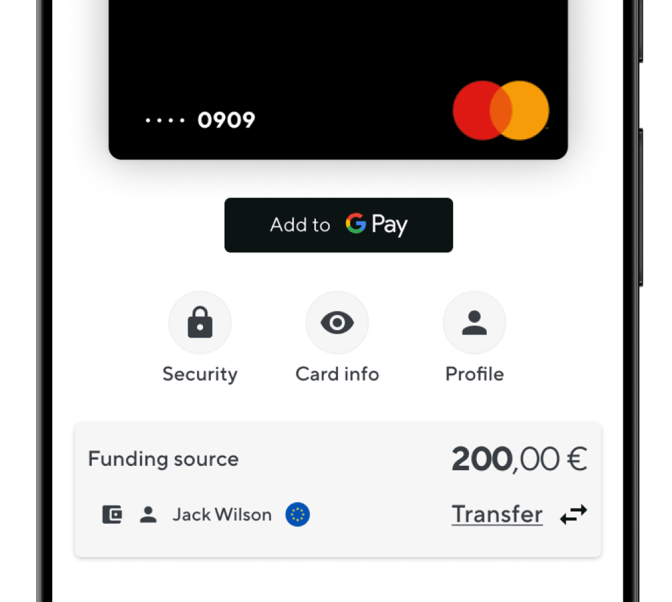672x602 pixels.
Task: Tap the transfer arrows icon
Action: tap(573, 514)
